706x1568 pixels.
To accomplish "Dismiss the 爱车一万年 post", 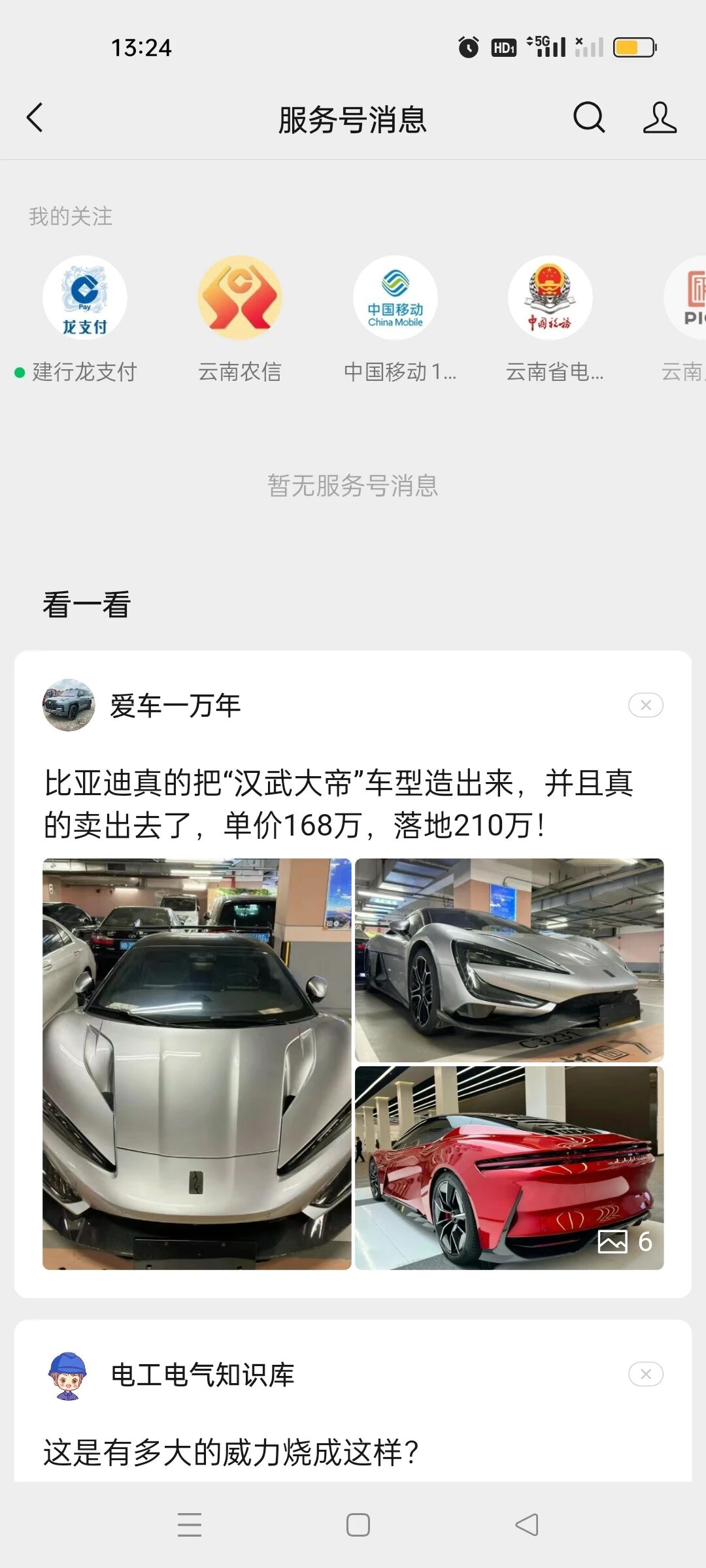I will click(645, 705).
